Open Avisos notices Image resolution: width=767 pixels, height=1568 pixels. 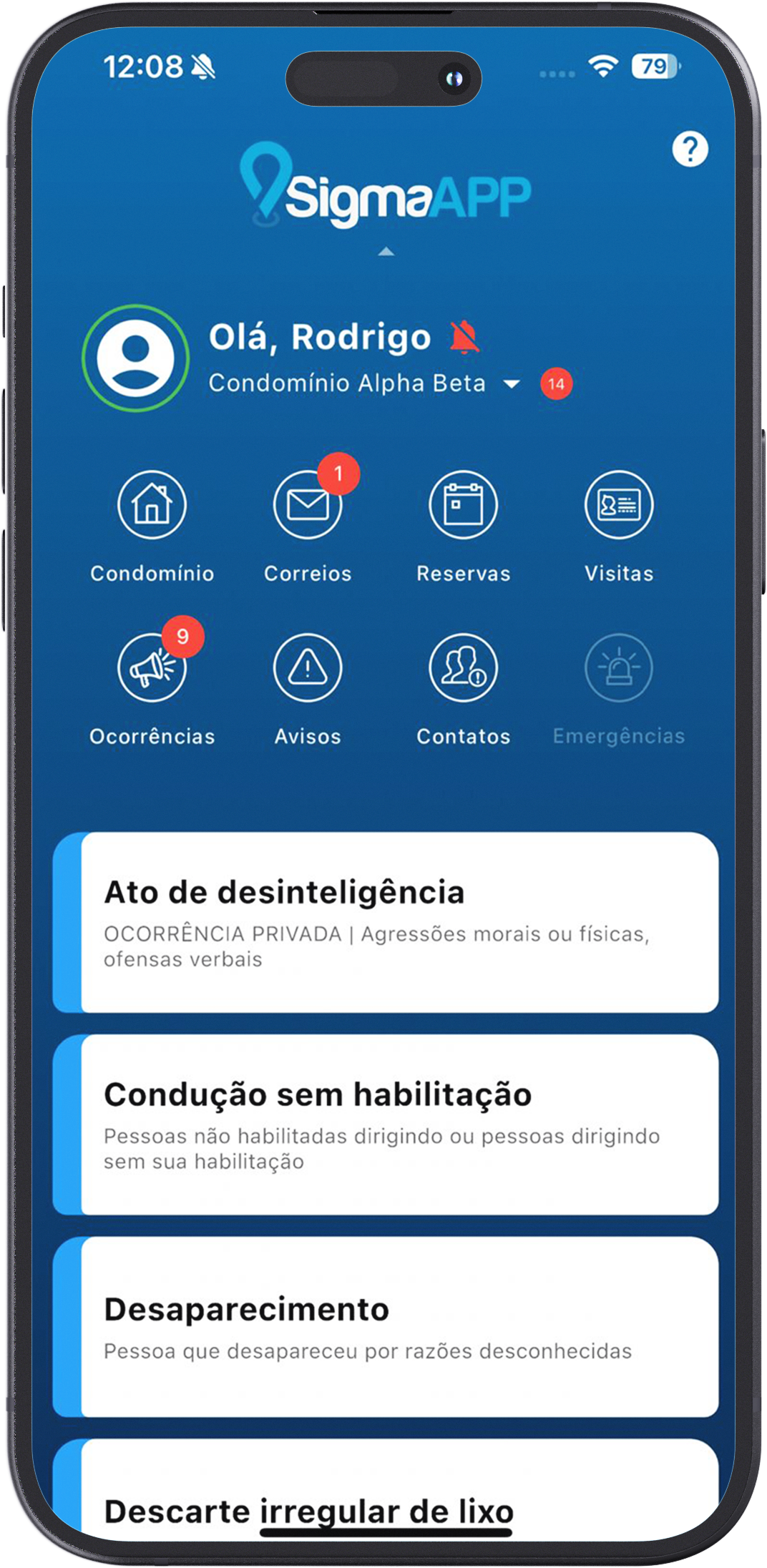(x=308, y=668)
